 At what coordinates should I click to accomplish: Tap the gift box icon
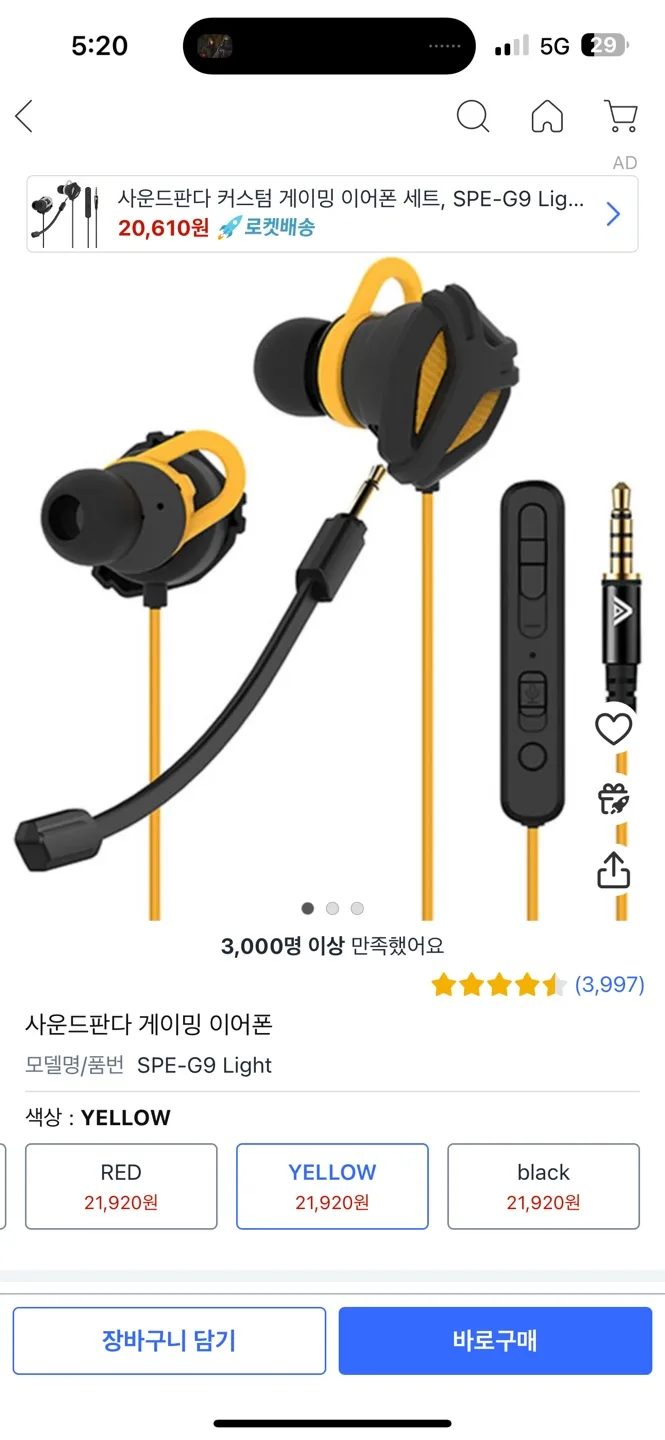pos(613,799)
